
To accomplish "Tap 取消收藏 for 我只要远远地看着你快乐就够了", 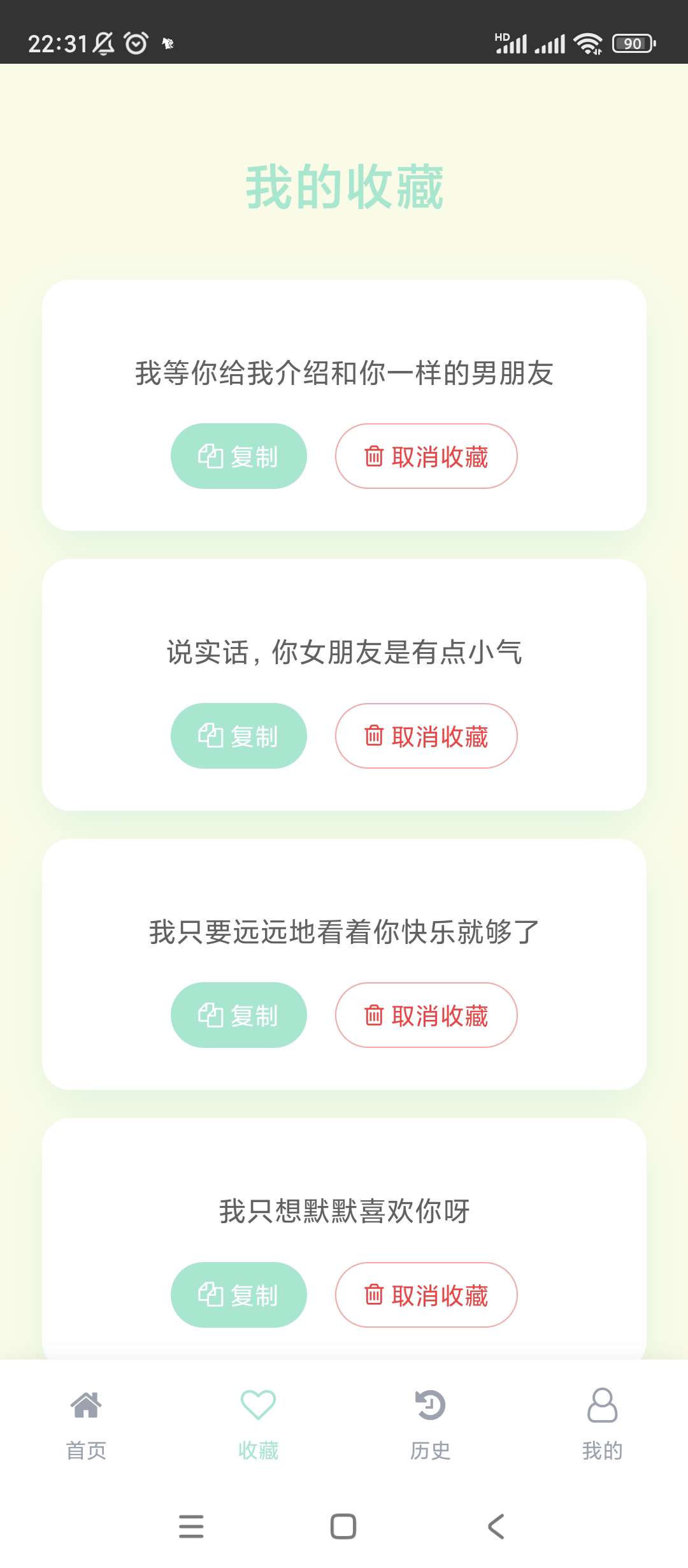I will pos(426,1015).
